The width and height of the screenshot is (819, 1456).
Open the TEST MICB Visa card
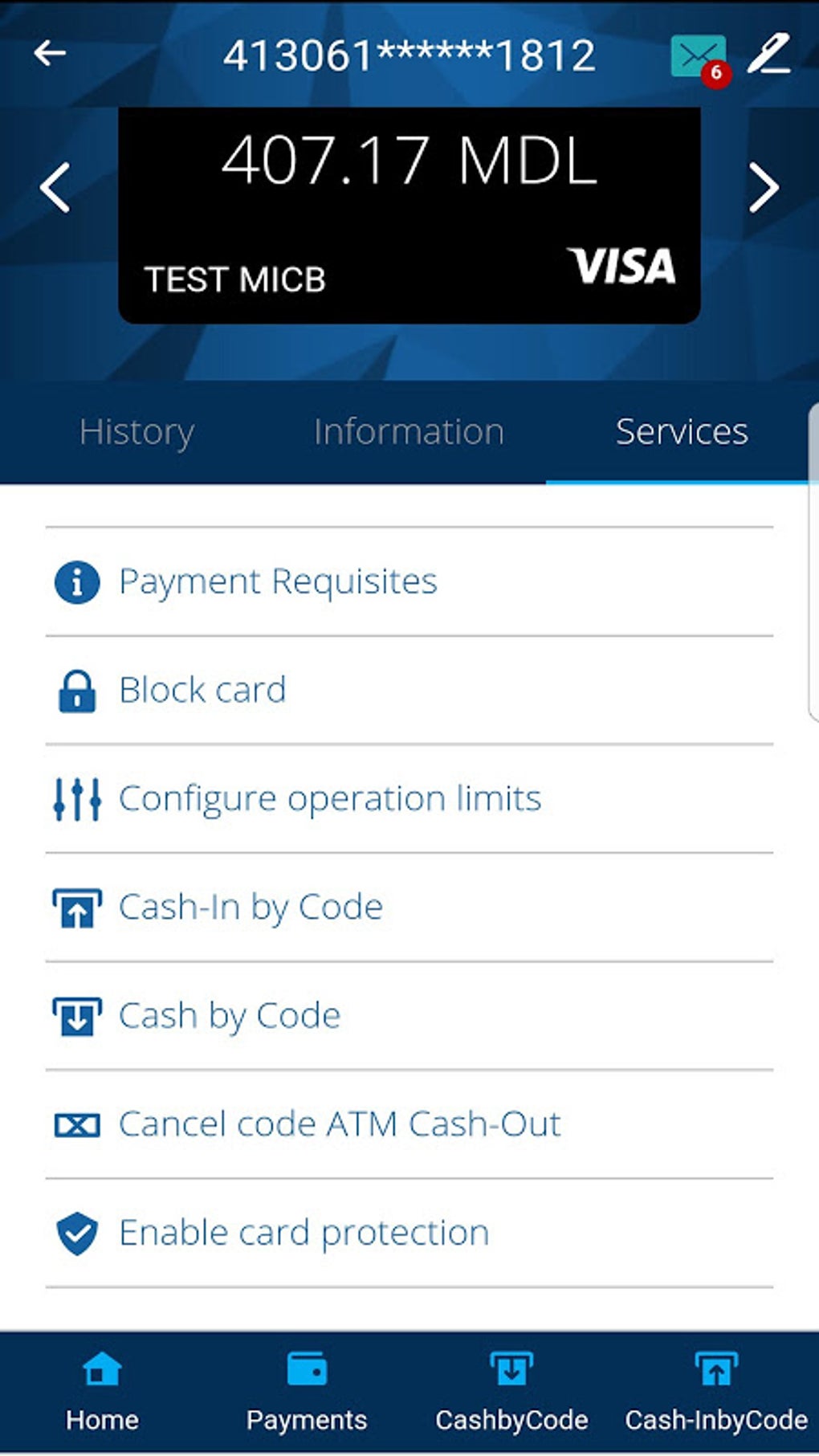[x=409, y=215]
